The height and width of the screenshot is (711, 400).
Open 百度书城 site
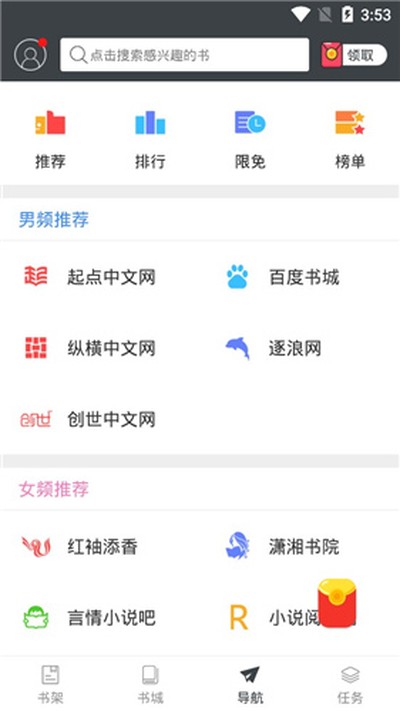pos(282,277)
